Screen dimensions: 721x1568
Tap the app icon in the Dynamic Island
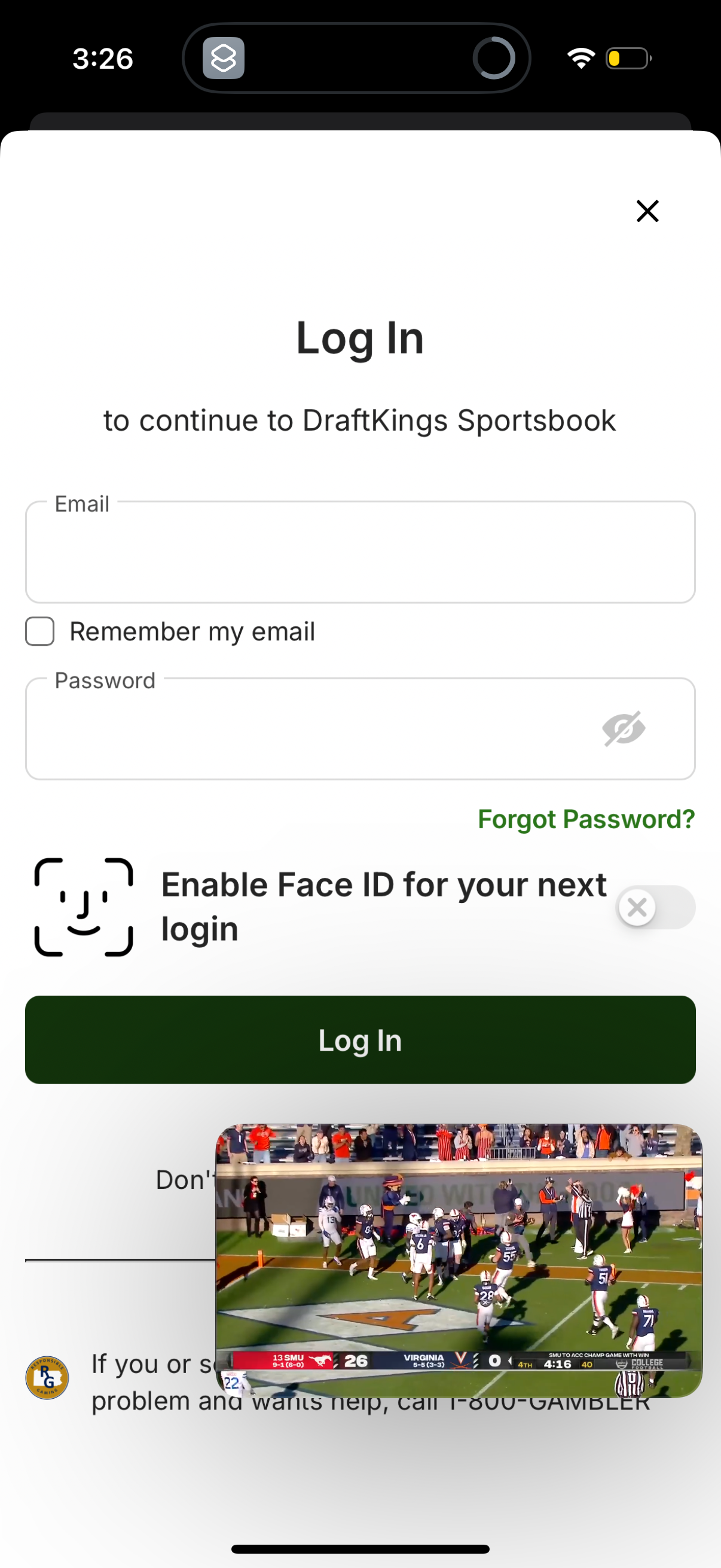click(224, 59)
